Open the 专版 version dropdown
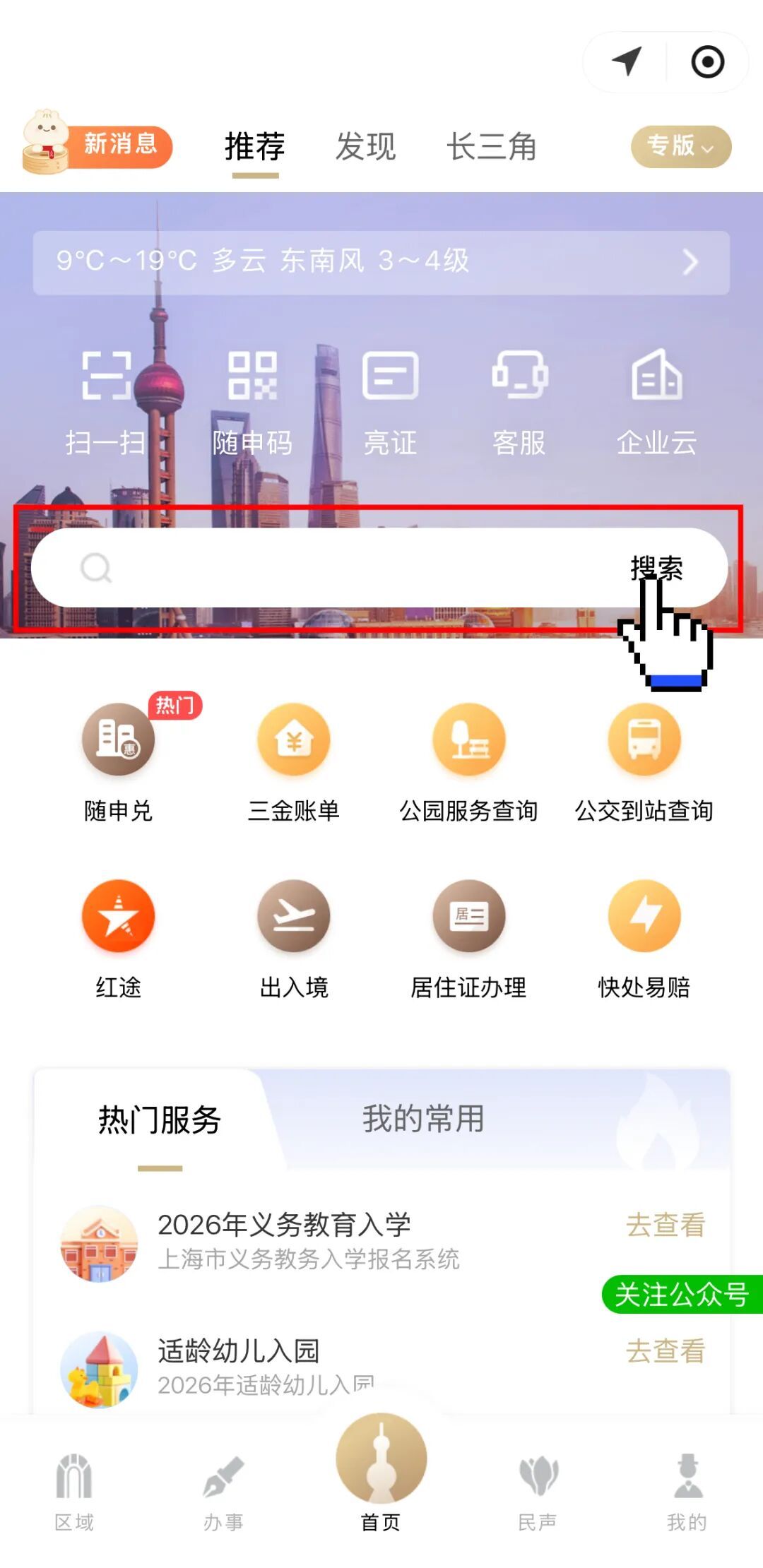The image size is (763, 1568). (x=680, y=146)
